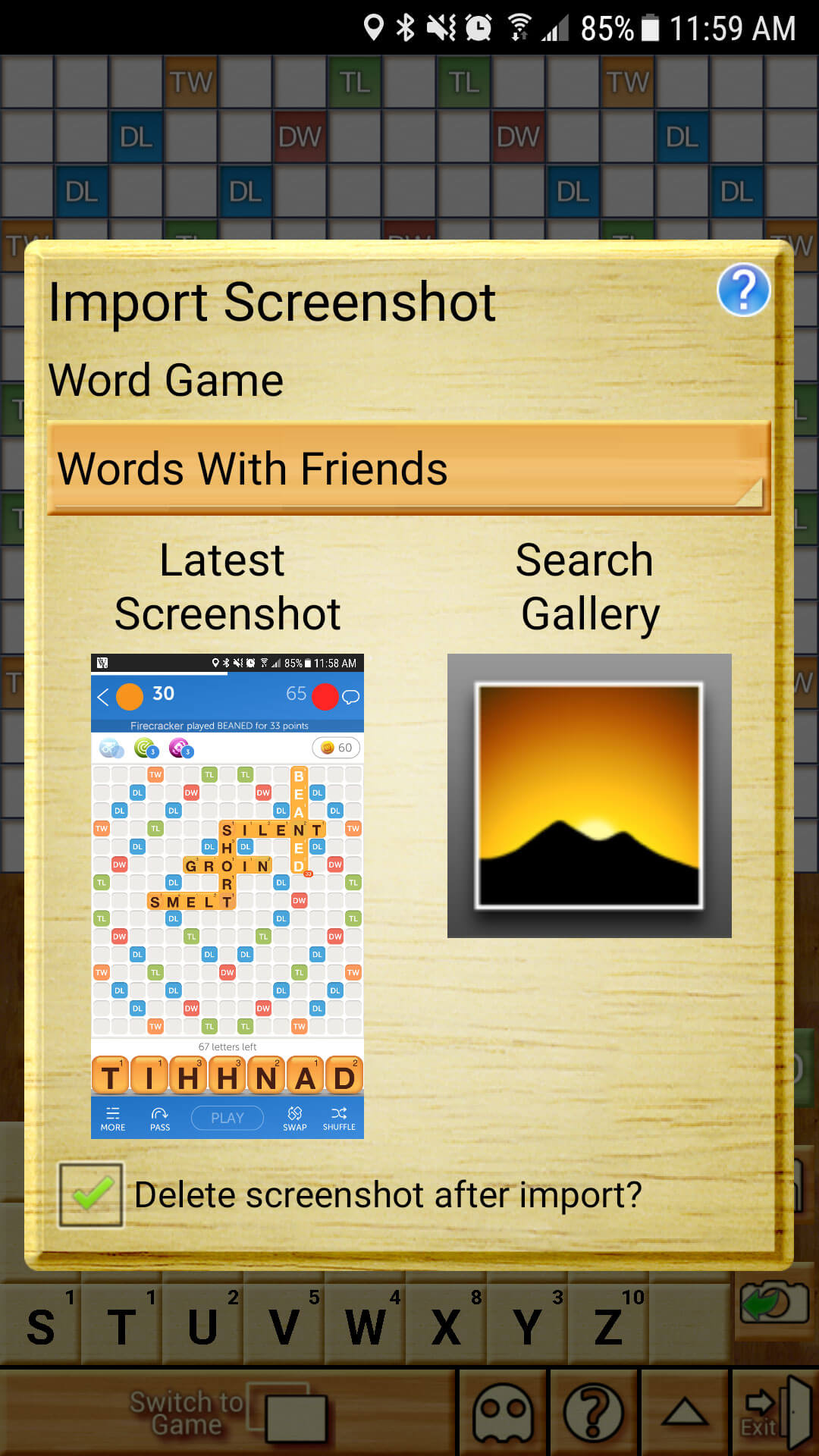Open Search Gallery image picker

pyautogui.click(x=589, y=795)
